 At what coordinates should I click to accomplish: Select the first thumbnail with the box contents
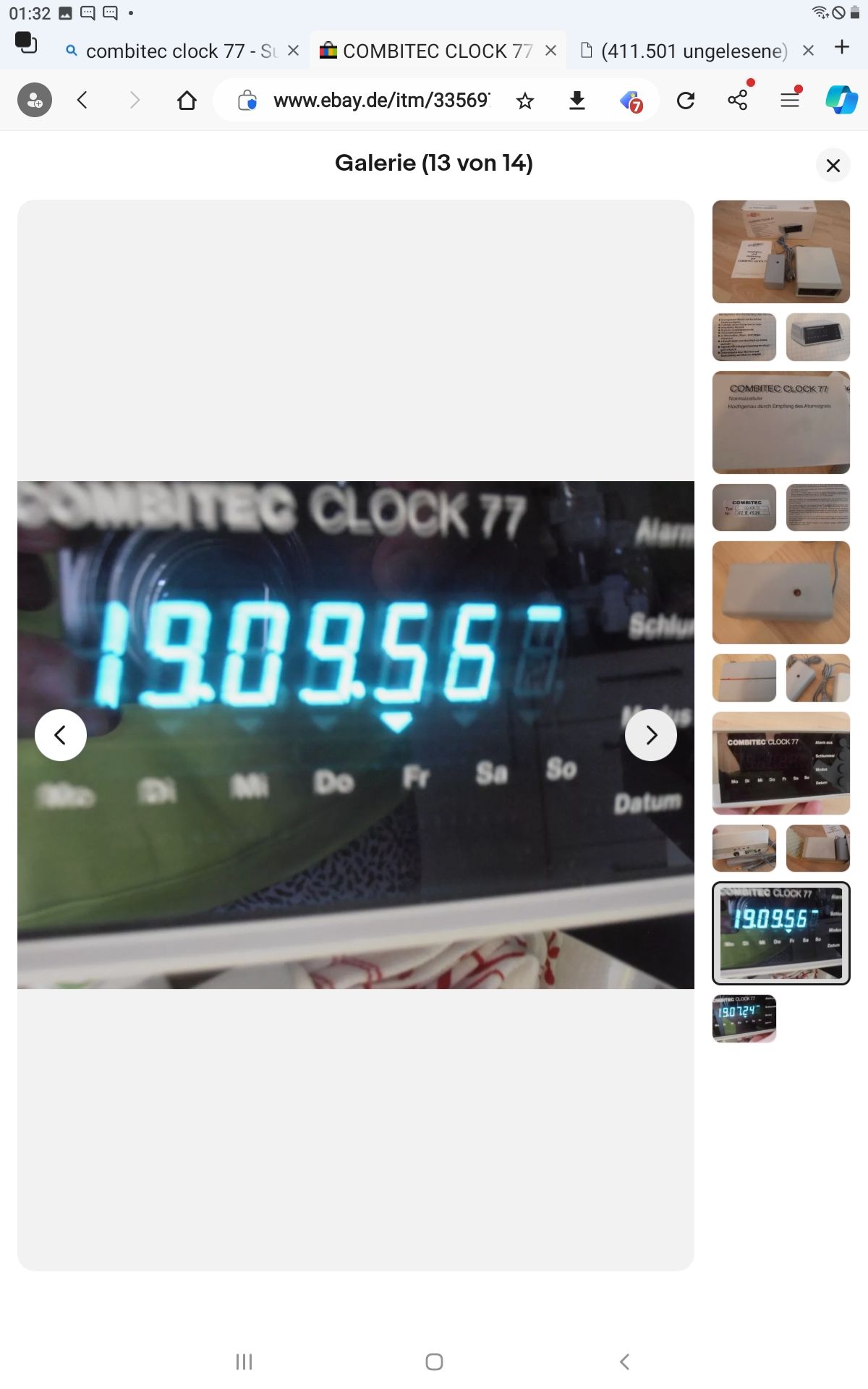click(x=781, y=252)
